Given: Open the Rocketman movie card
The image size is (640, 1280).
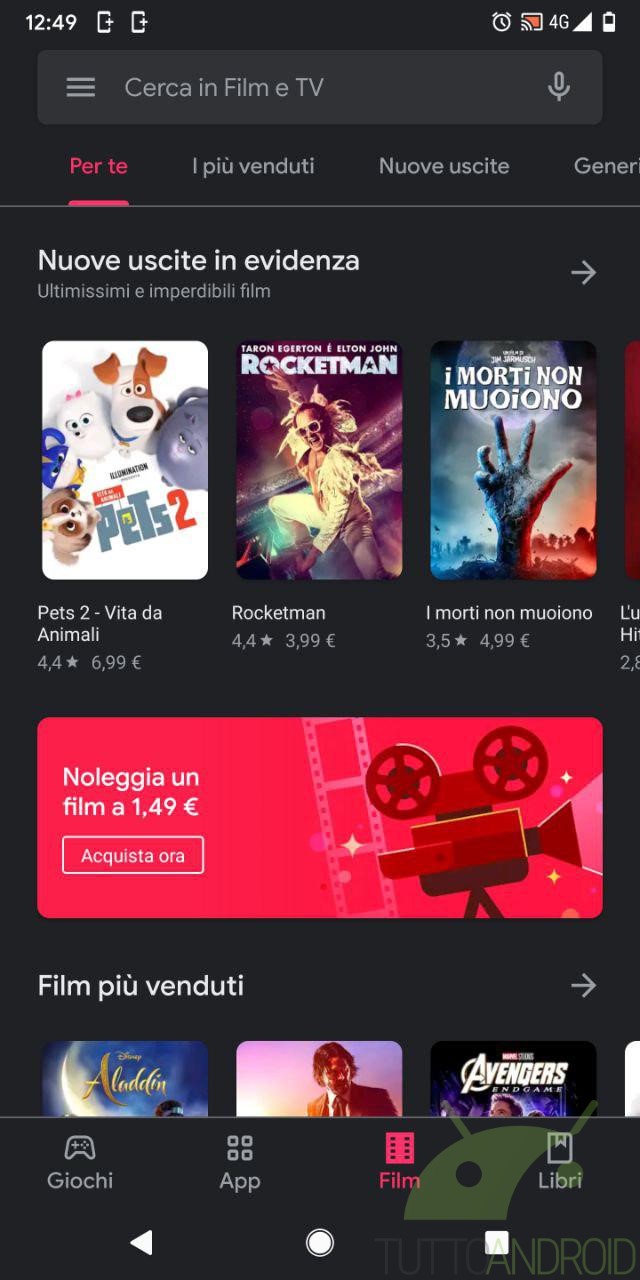Looking at the screenshot, I should [x=319, y=460].
